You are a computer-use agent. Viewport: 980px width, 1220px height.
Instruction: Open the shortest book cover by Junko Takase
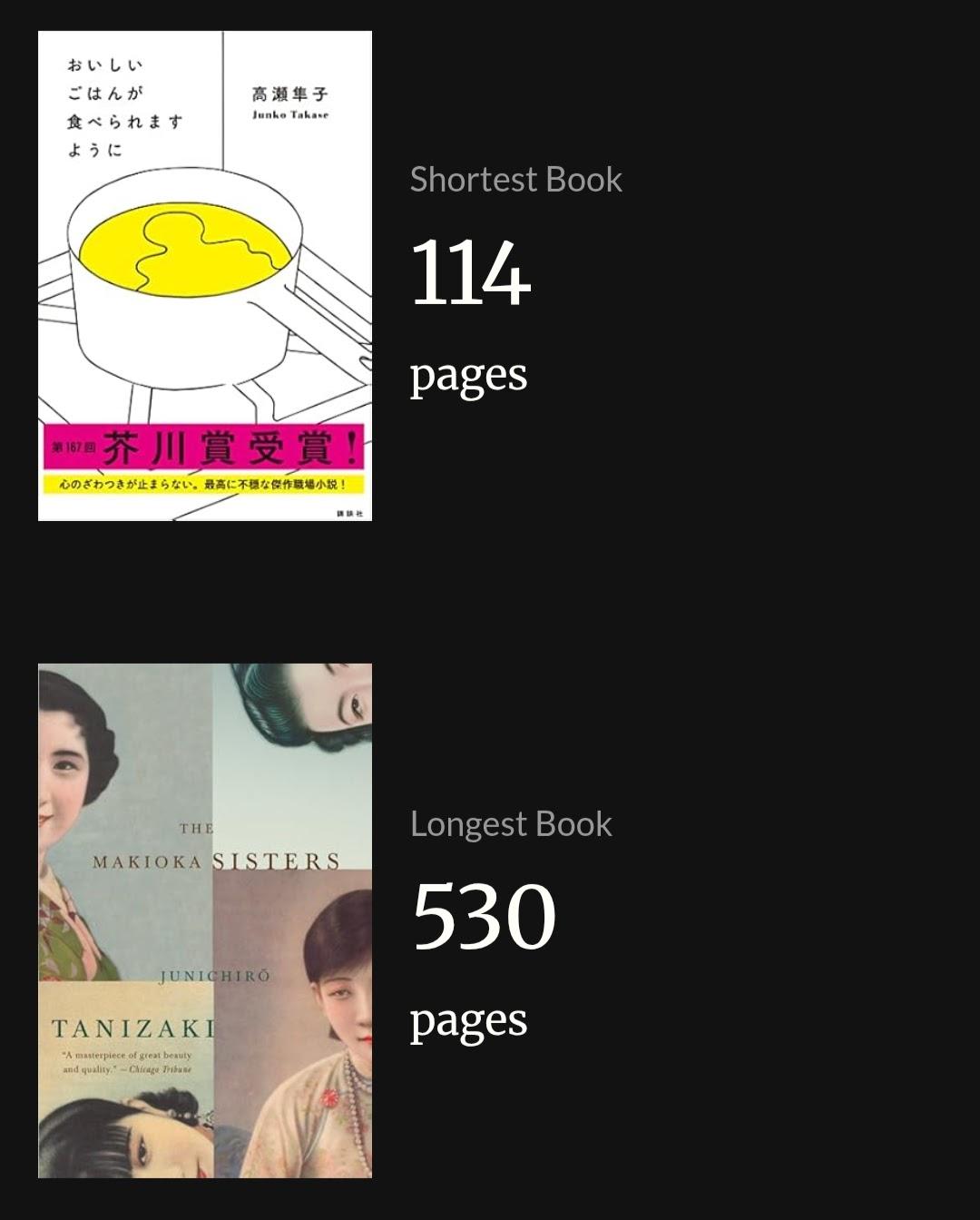pyautogui.click(x=205, y=276)
